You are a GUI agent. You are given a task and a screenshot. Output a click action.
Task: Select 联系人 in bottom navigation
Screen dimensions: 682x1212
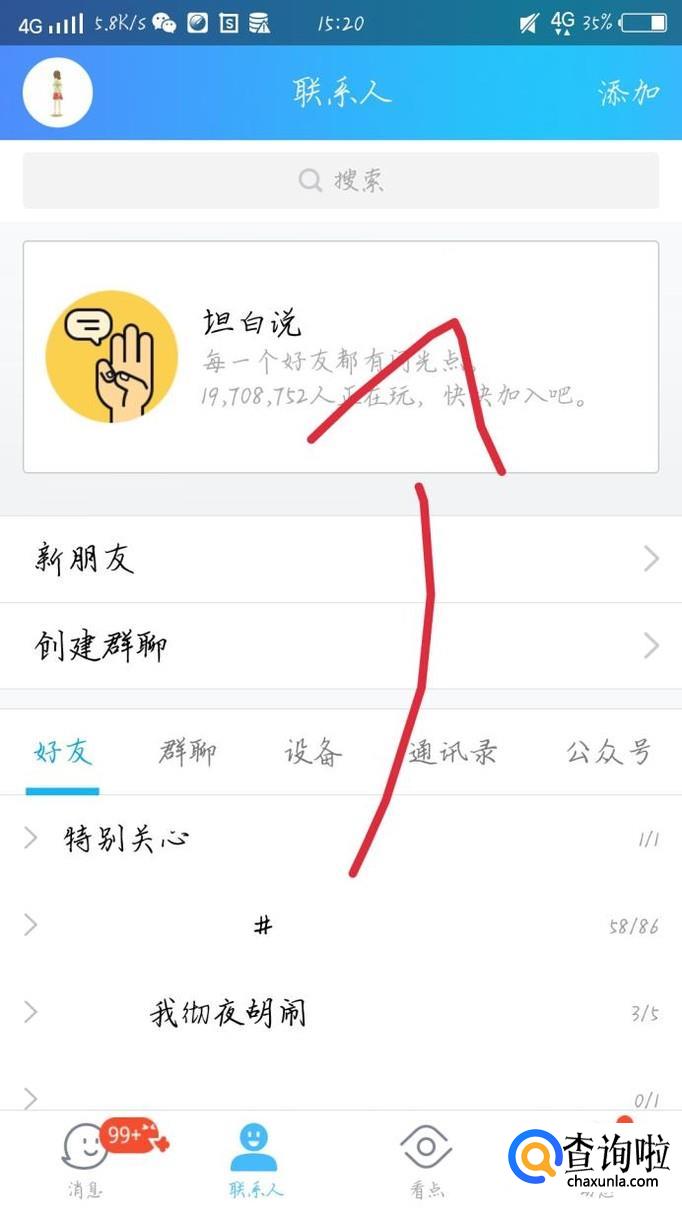[x=254, y=1158]
